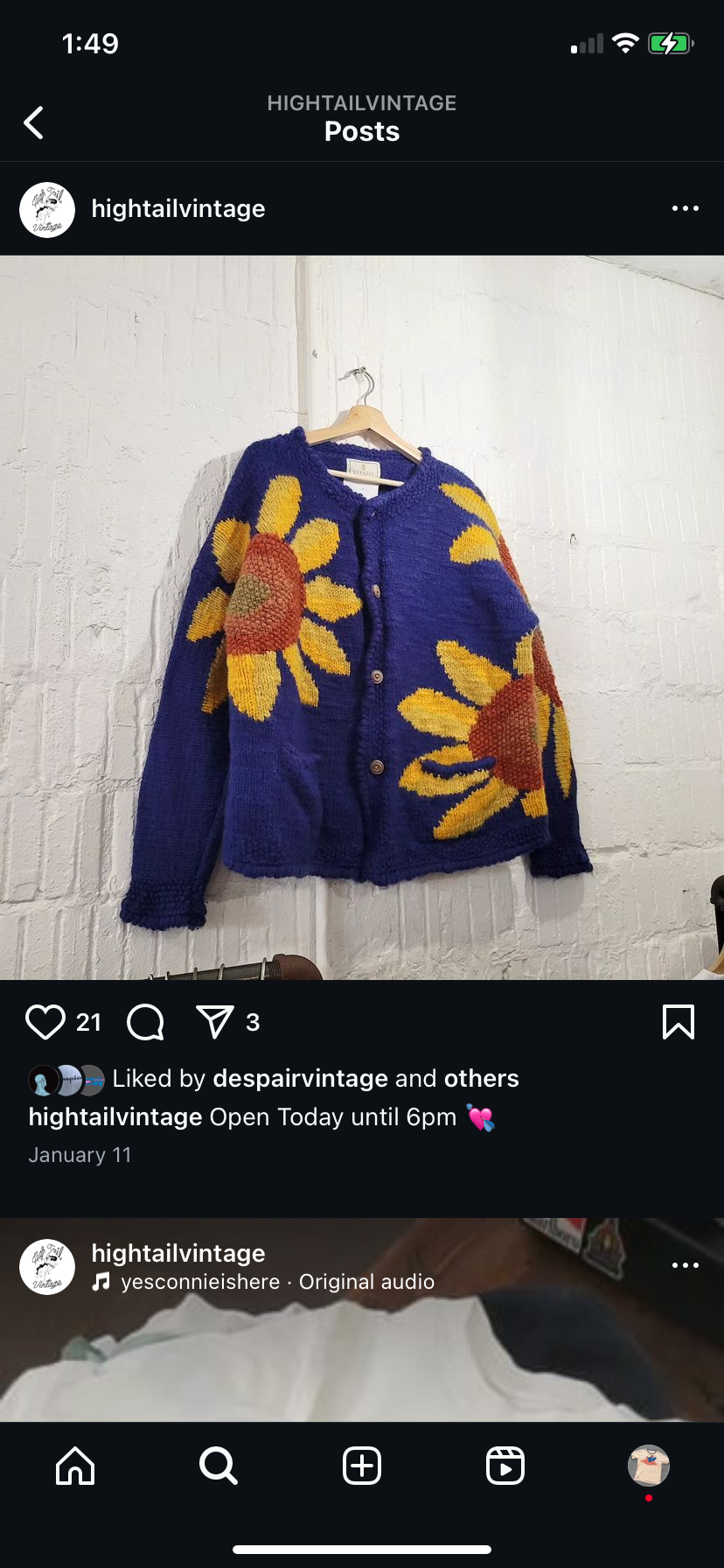Viewport: 724px width, 1568px height.
Task: Open the sunflower cardigan photo
Action: pos(362,617)
